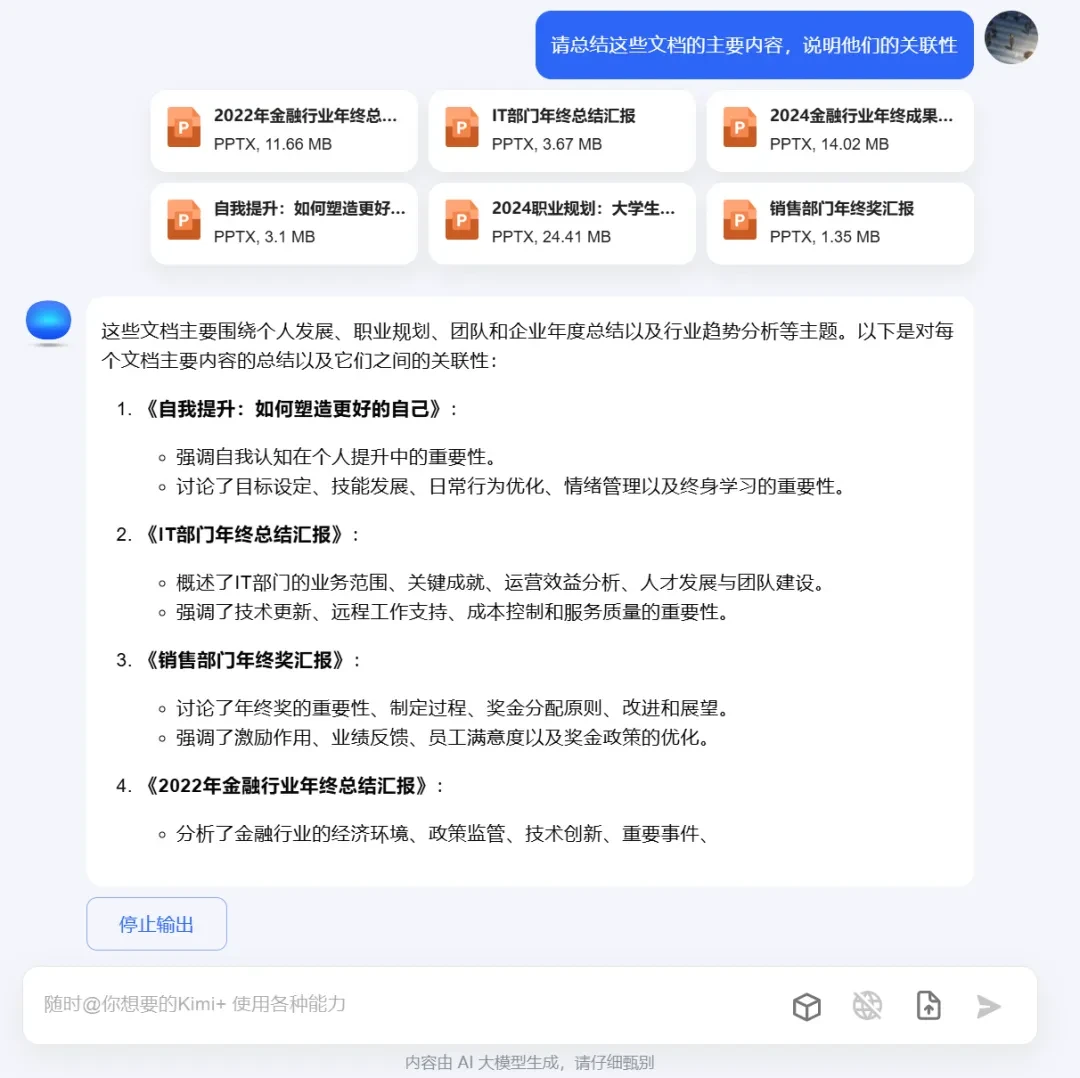The height and width of the screenshot is (1078, 1080).
Task: Tap the user profile avatar
Action: [x=1011, y=38]
